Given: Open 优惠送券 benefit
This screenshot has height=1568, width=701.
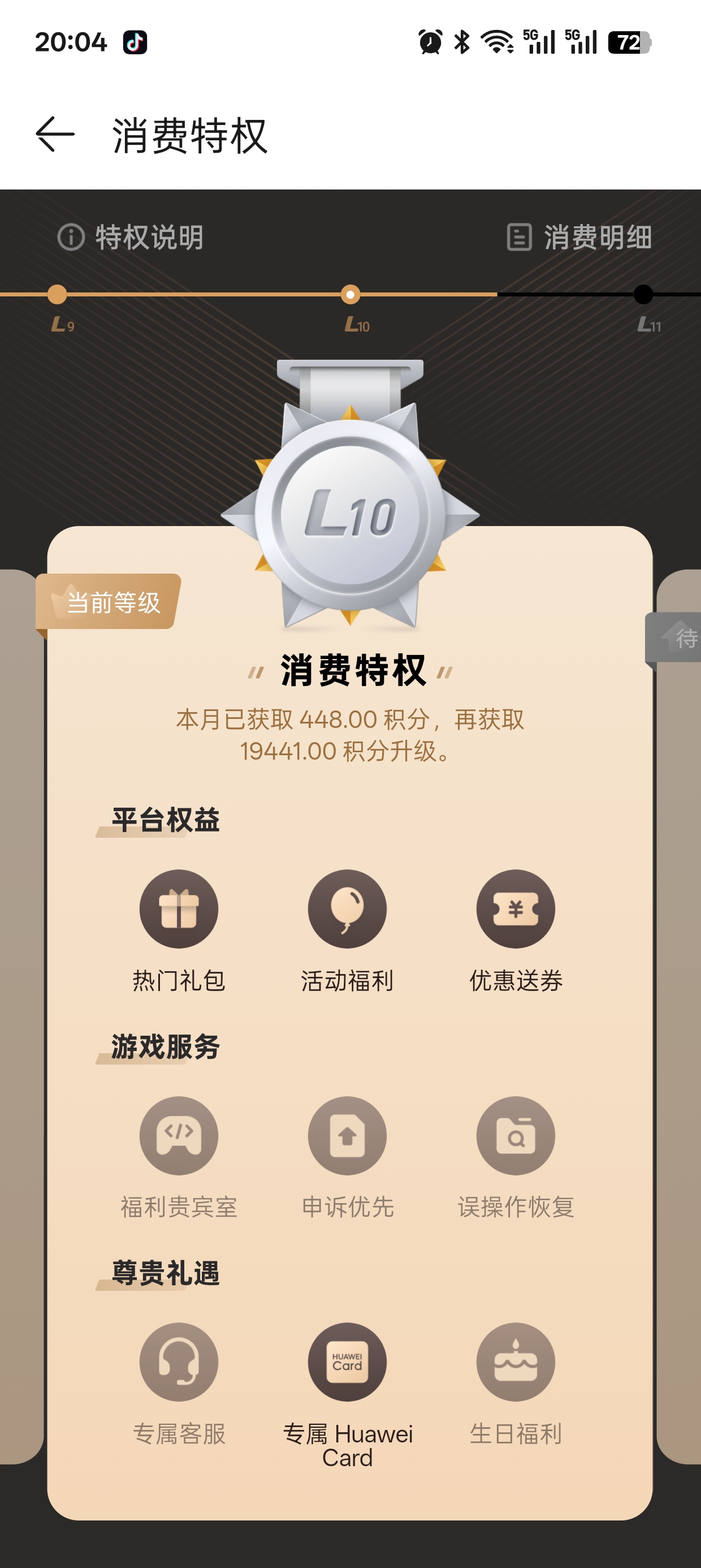Looking at the screenshot, I should (x=516, y=910).
